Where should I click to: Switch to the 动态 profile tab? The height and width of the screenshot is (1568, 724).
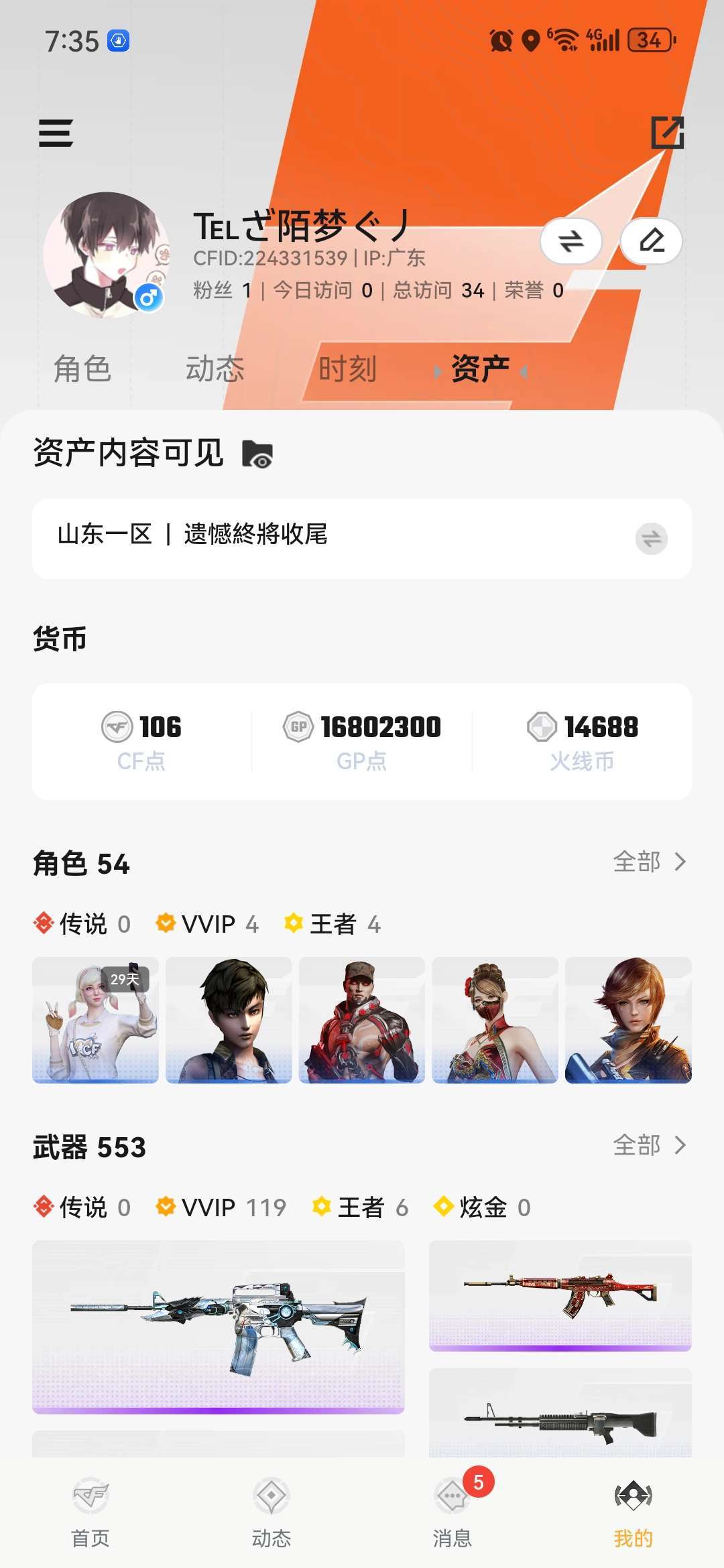(x=215, y=369)
